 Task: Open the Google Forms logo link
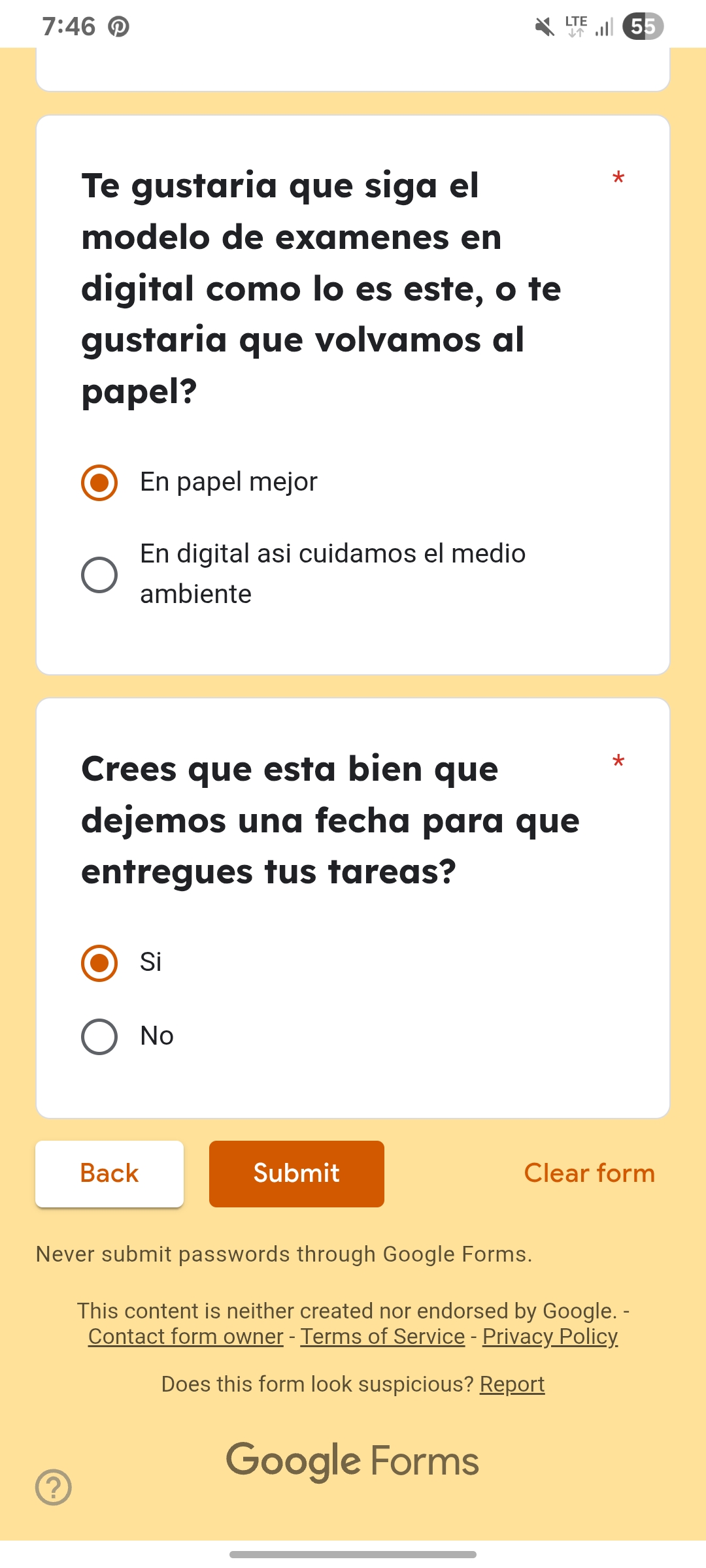point(352,1461)
